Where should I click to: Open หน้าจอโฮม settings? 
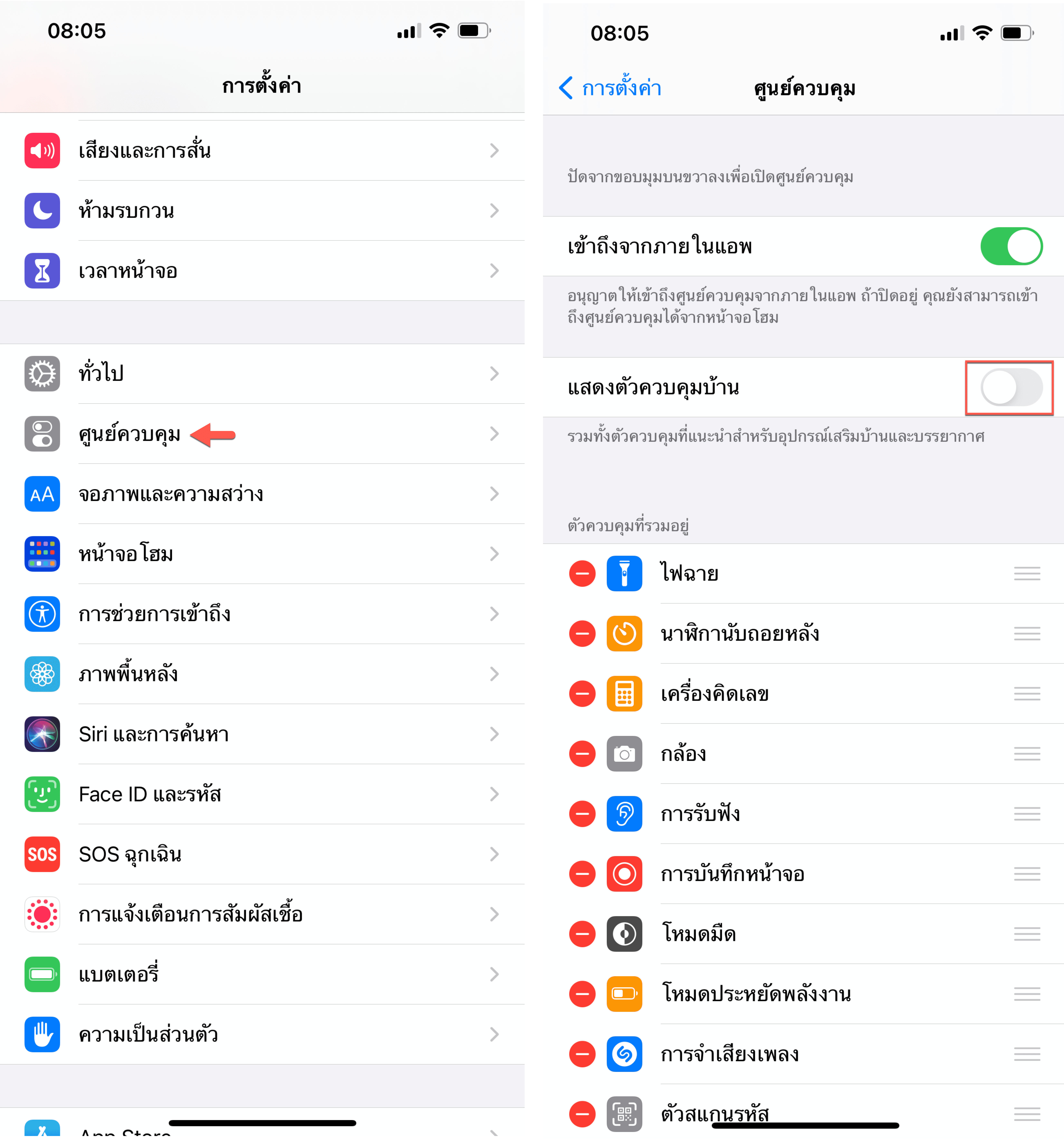click(262, 554)
